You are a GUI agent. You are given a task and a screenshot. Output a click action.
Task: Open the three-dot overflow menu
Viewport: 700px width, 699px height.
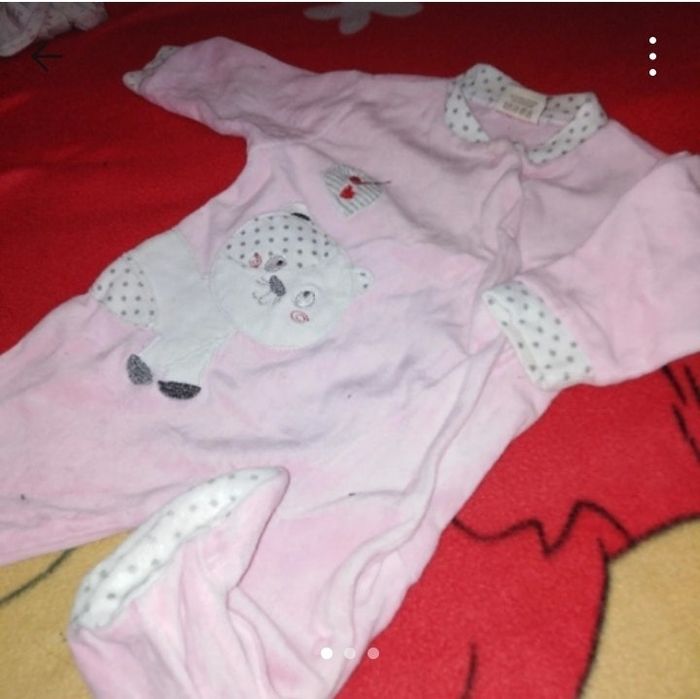[652, 57]
